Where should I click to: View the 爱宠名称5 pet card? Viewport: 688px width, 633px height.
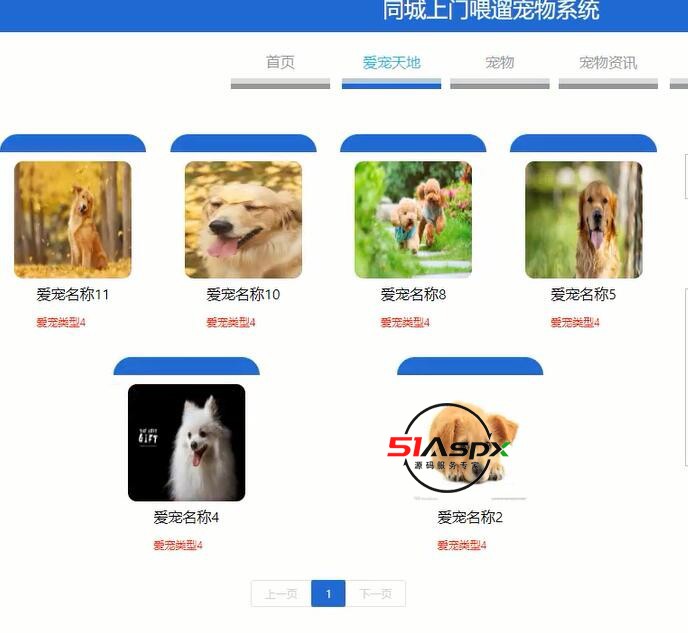583,220
